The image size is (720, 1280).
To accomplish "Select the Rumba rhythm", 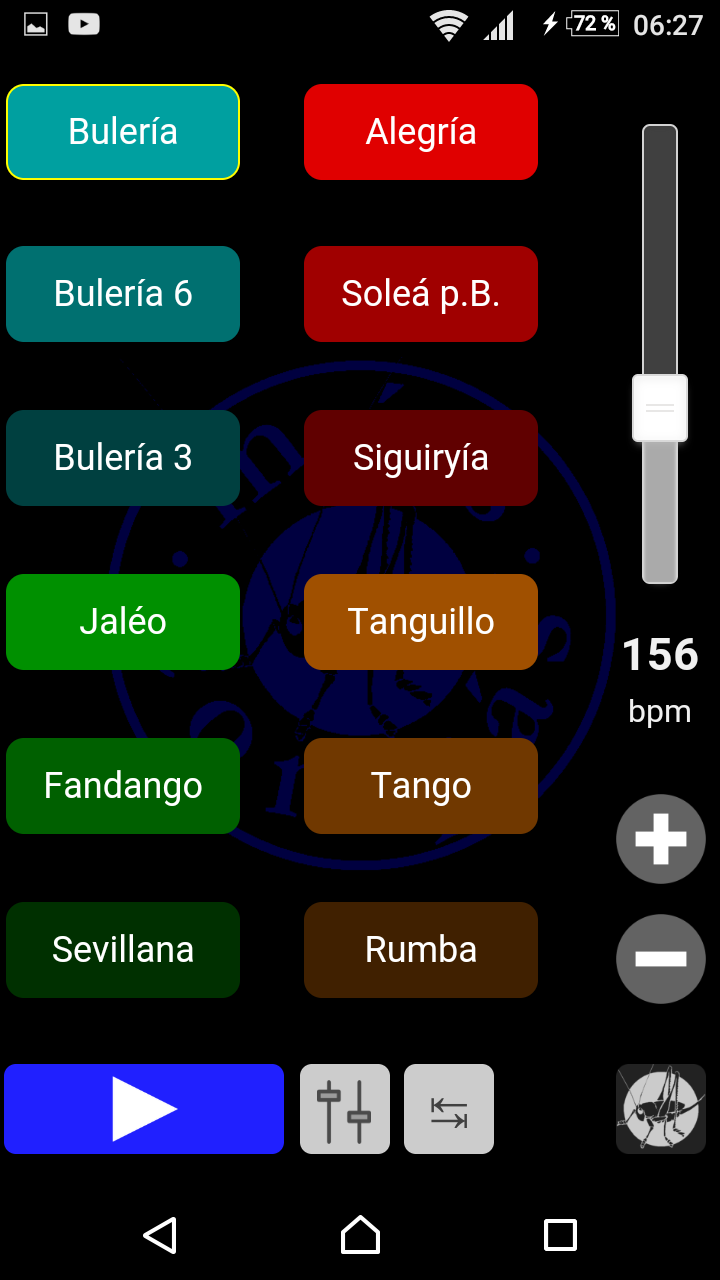I will tap(421, 950).
